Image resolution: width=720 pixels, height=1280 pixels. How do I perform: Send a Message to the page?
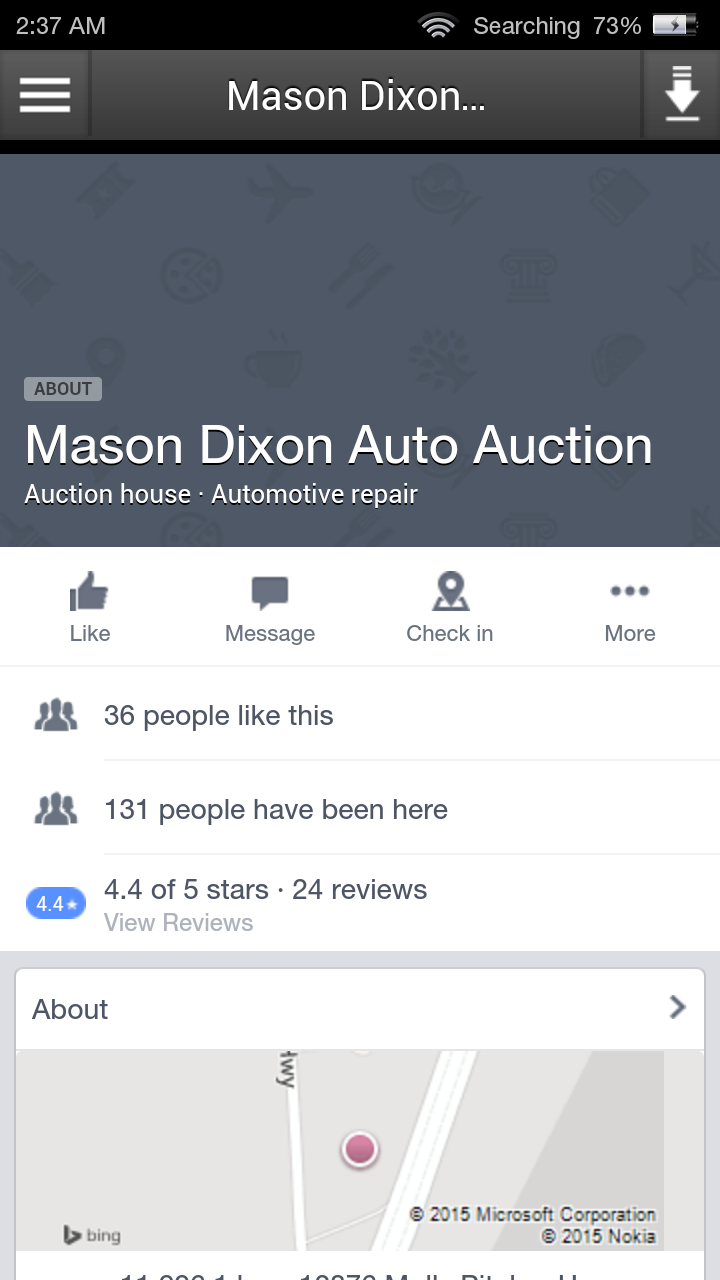(269, 605)
